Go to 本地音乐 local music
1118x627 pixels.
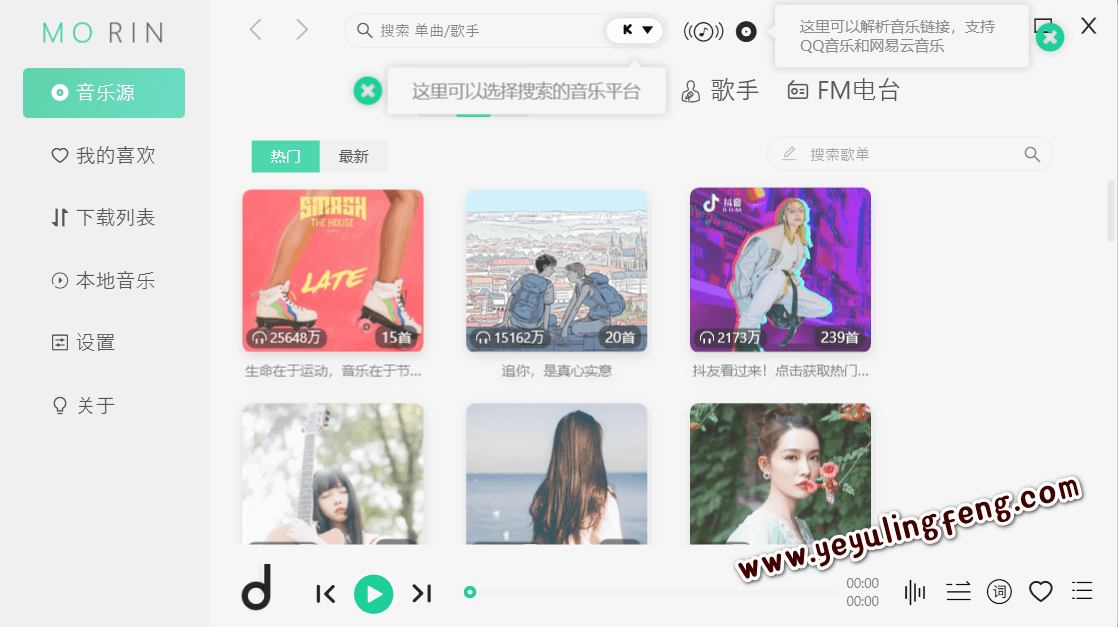pos(104,281)
